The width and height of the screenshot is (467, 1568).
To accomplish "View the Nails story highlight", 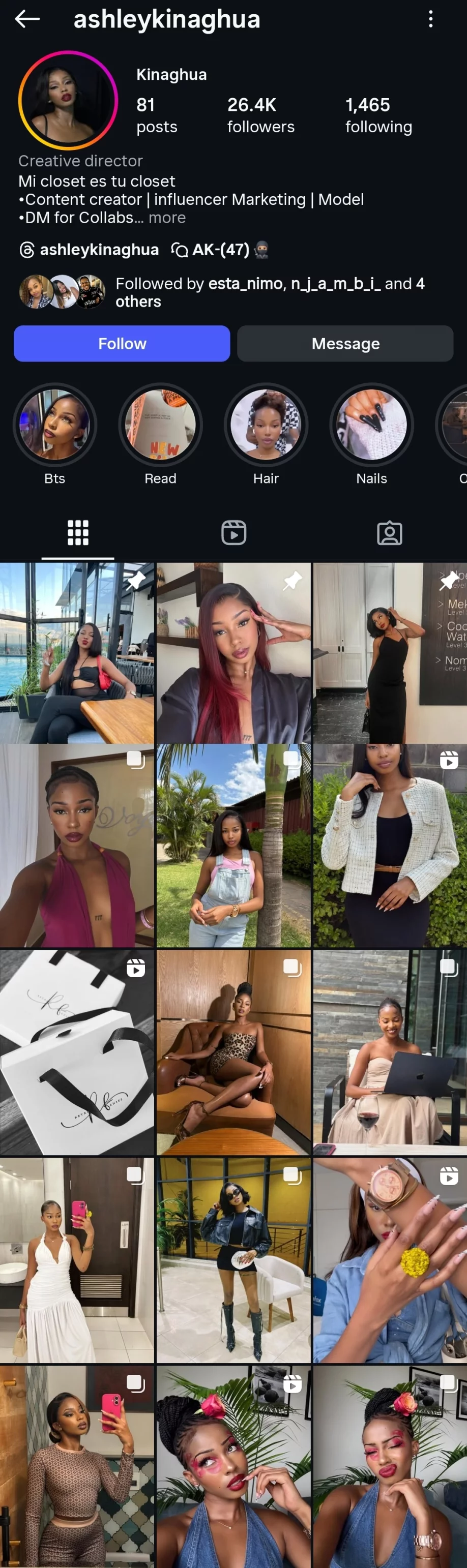I will (371, 424).
